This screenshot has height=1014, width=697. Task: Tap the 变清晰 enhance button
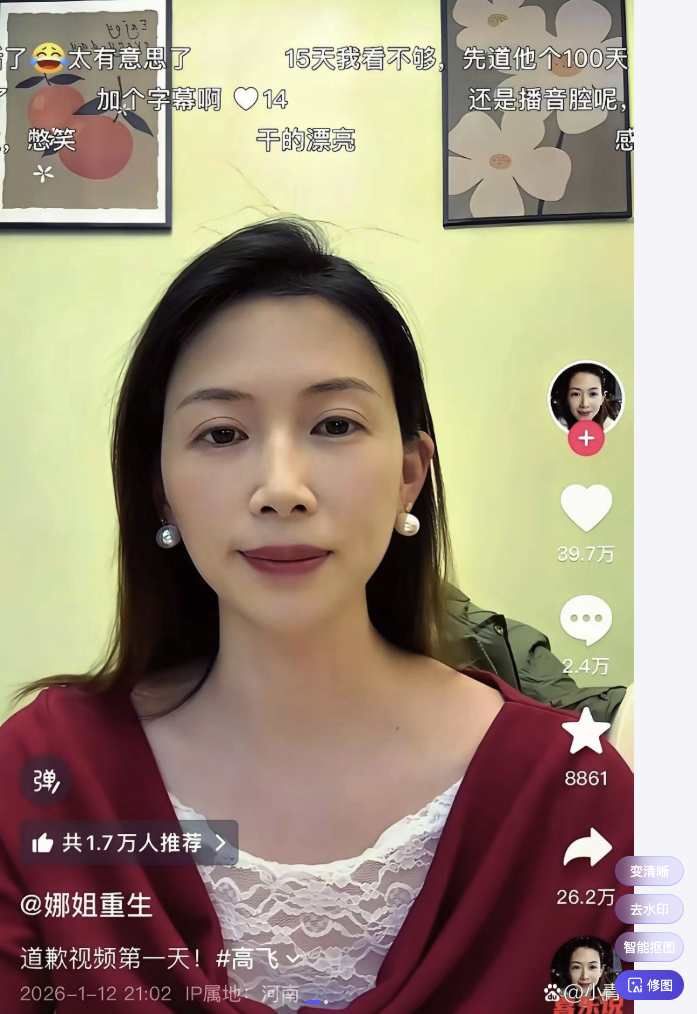coord(649,871)
